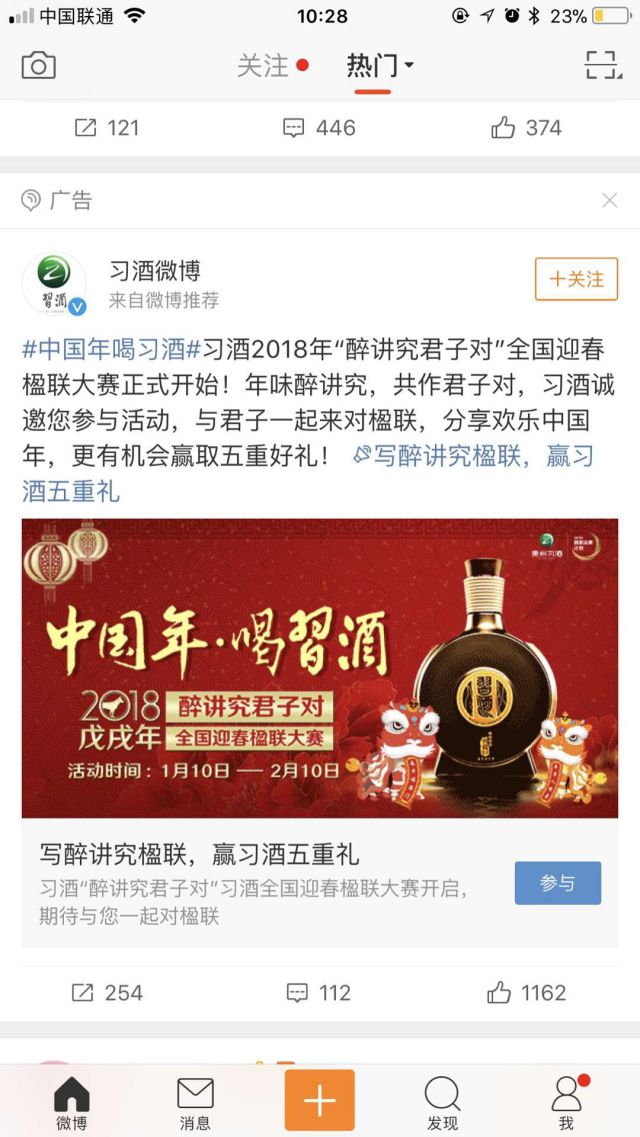Open 习酒微博 profile avatar

(54, 283)
